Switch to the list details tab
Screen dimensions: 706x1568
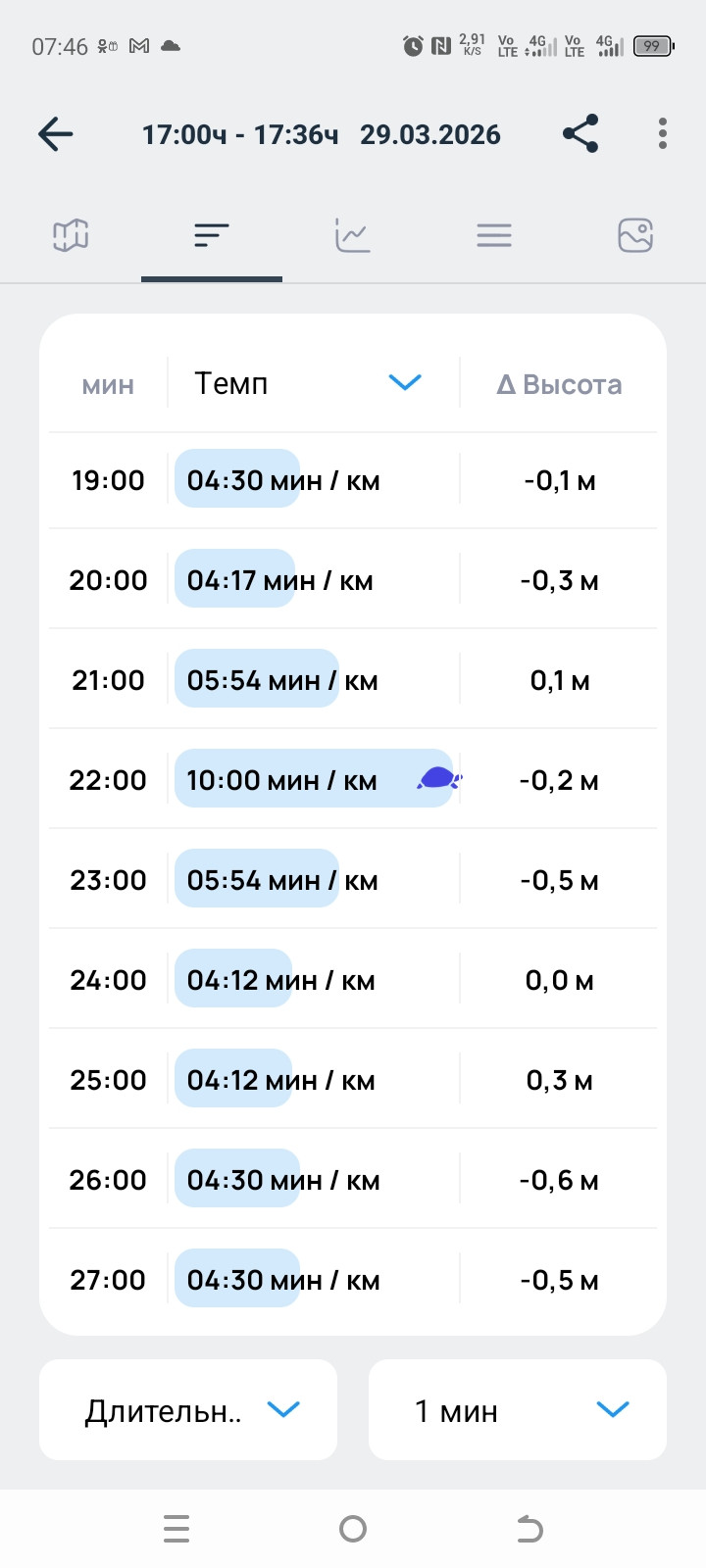[494, 235]
